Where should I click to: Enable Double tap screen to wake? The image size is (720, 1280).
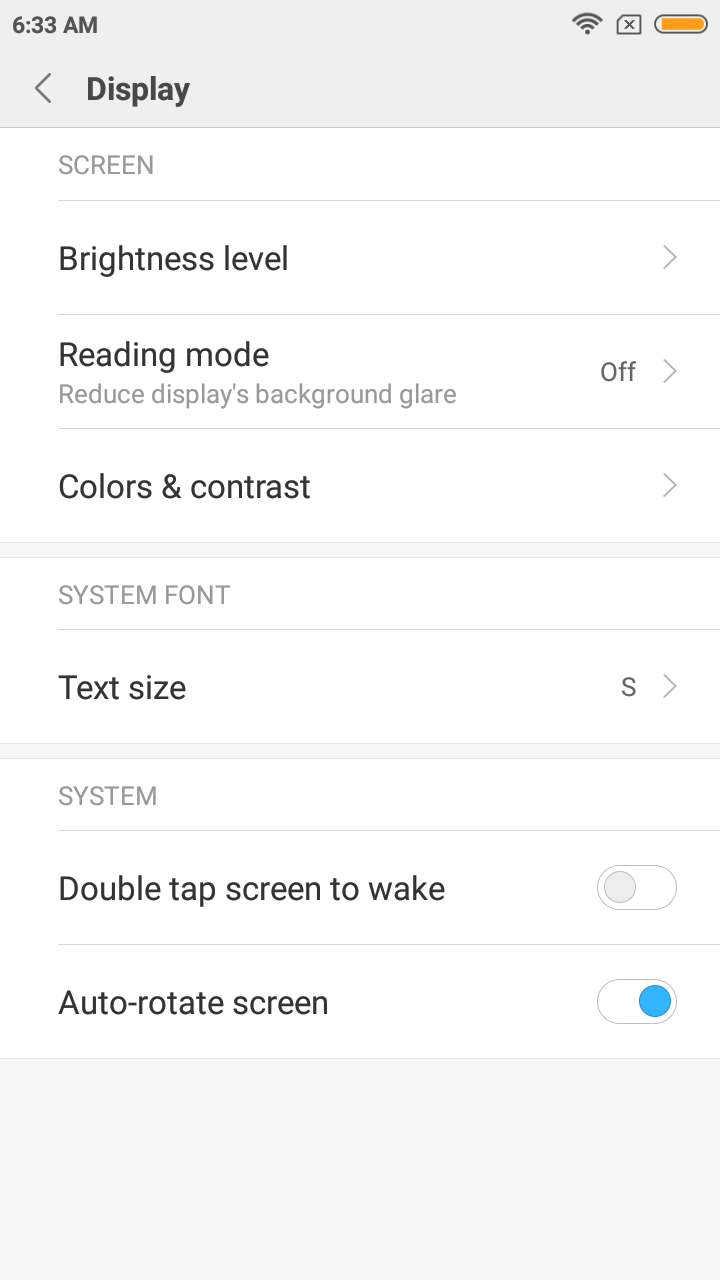click(637, 888)
